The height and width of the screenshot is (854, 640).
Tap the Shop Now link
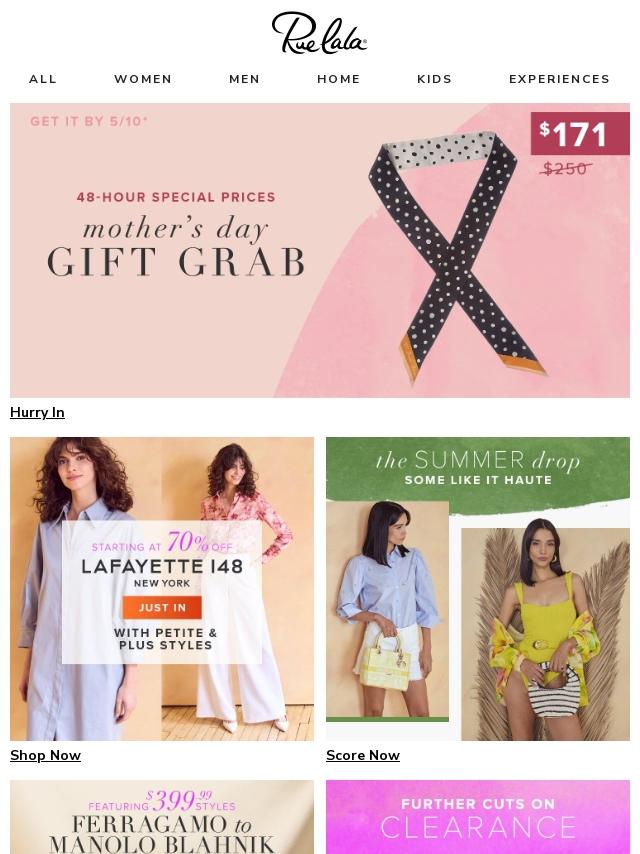(45, 756)
